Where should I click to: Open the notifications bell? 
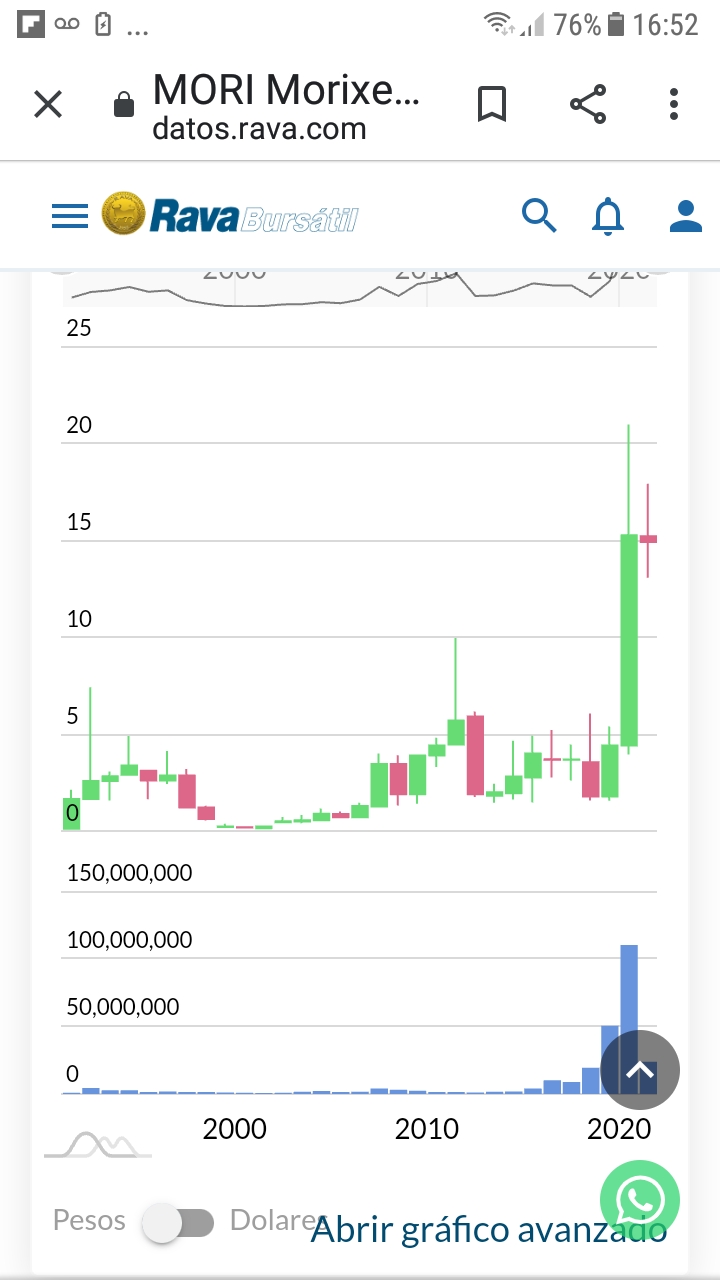[608, 215]
